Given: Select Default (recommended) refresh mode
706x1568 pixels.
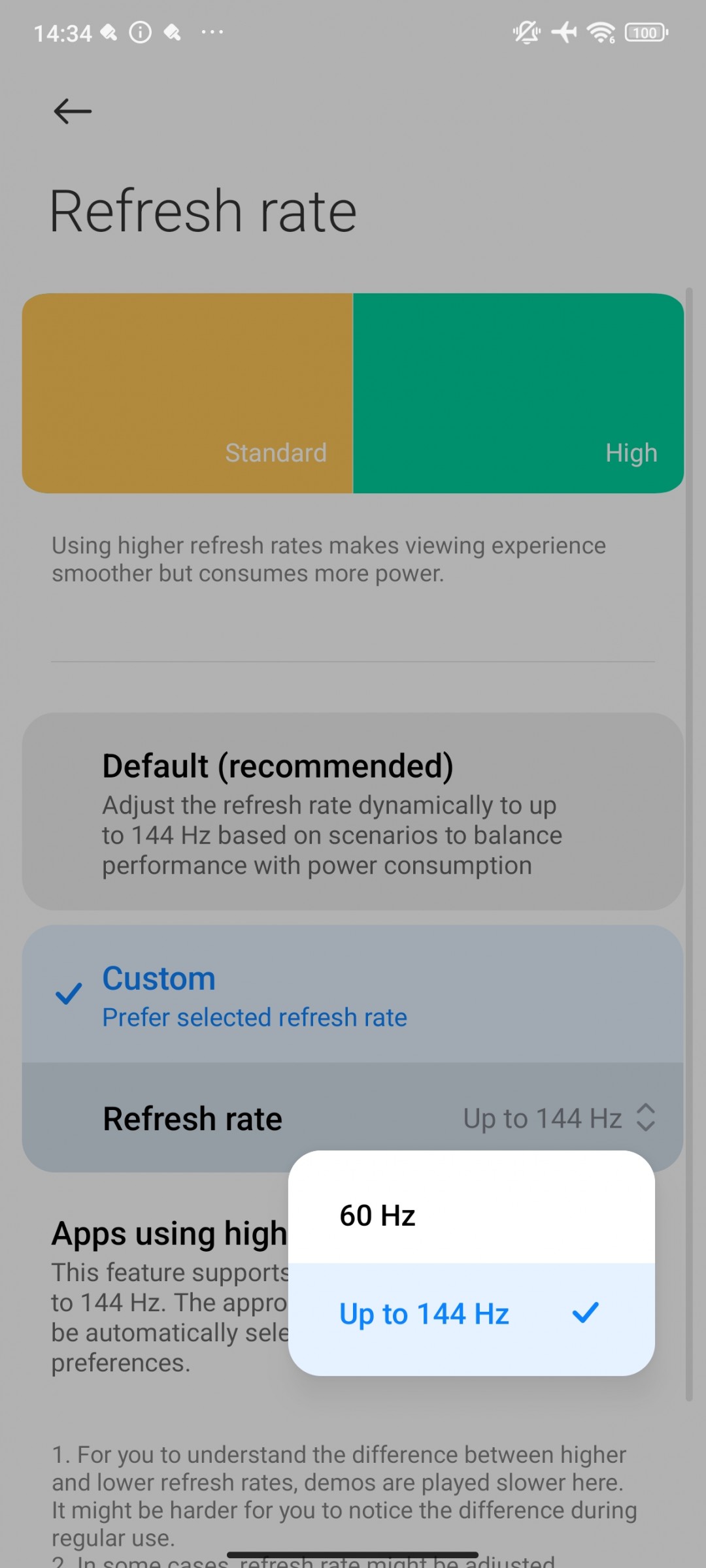Looking at the screenshot, I should point(353,811).
